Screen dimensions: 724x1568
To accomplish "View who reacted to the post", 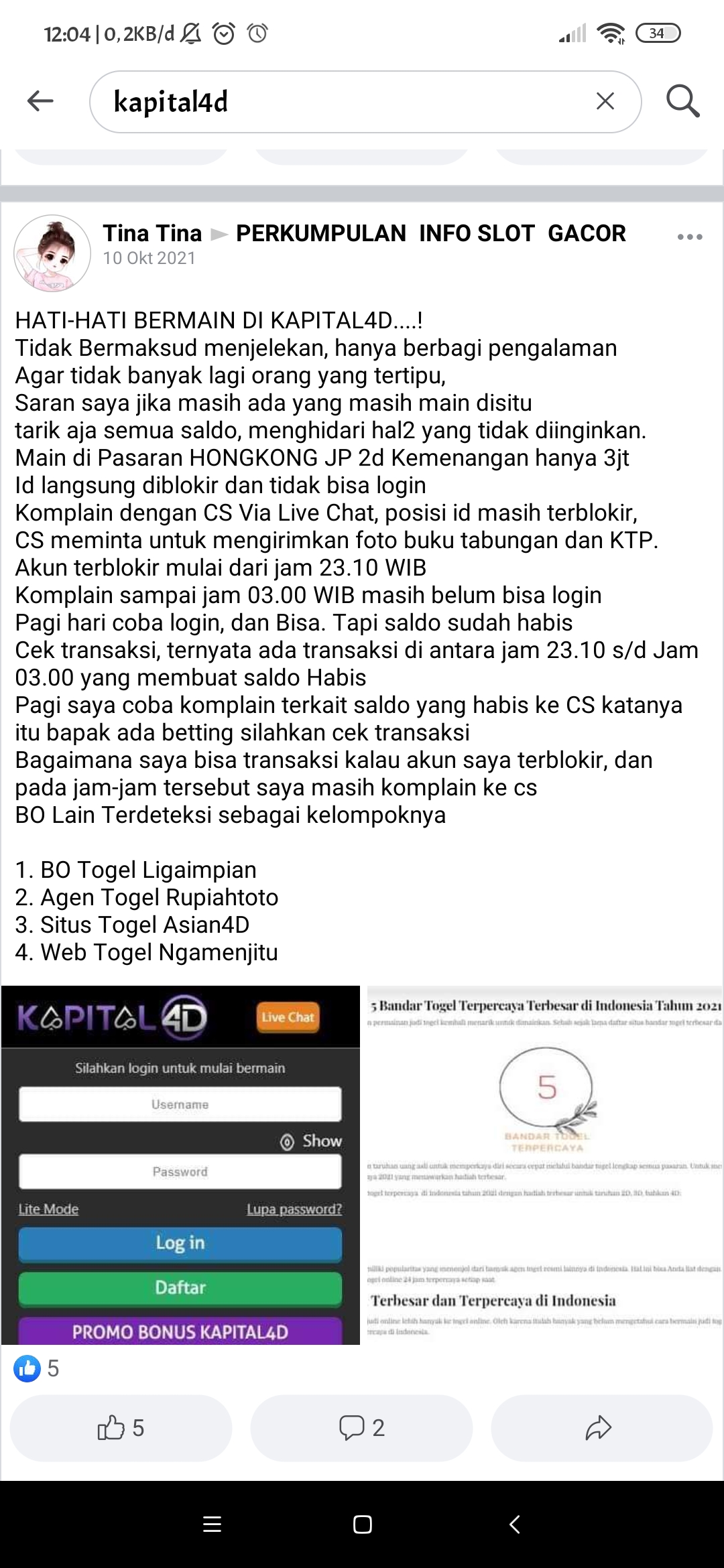I will point(37,1368).
